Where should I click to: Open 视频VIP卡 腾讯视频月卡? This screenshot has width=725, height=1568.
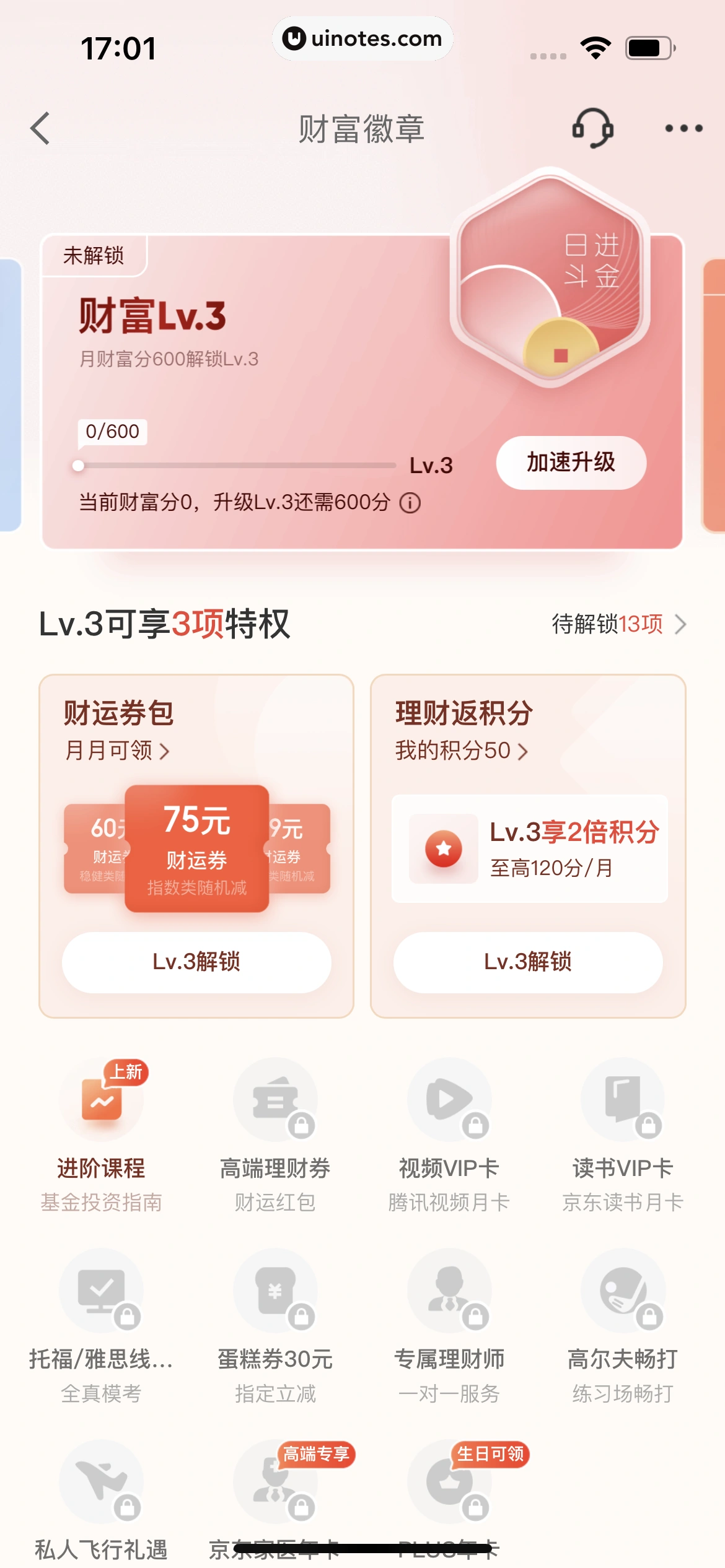coord(449,1133)
